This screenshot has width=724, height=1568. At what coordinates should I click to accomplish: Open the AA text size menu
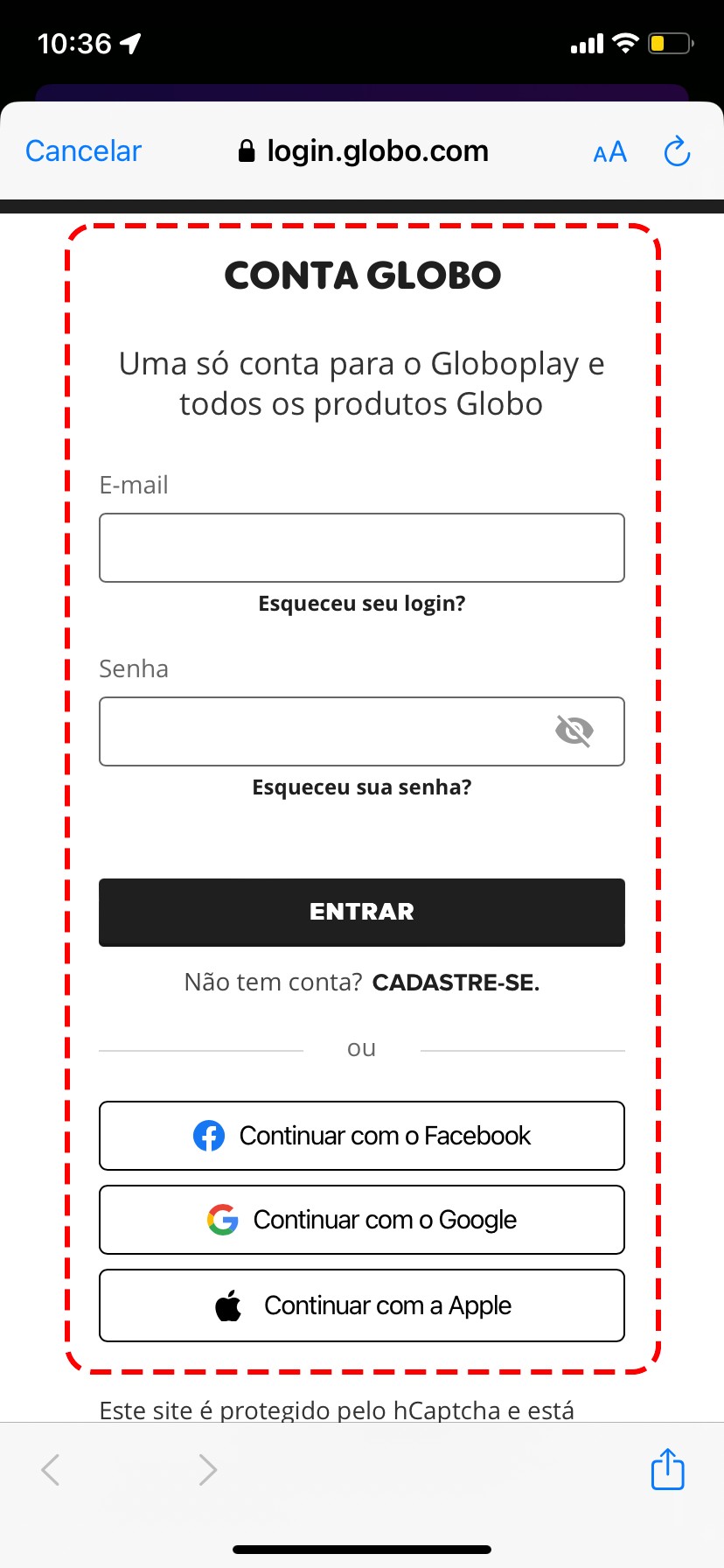click(x=609, y=152)
